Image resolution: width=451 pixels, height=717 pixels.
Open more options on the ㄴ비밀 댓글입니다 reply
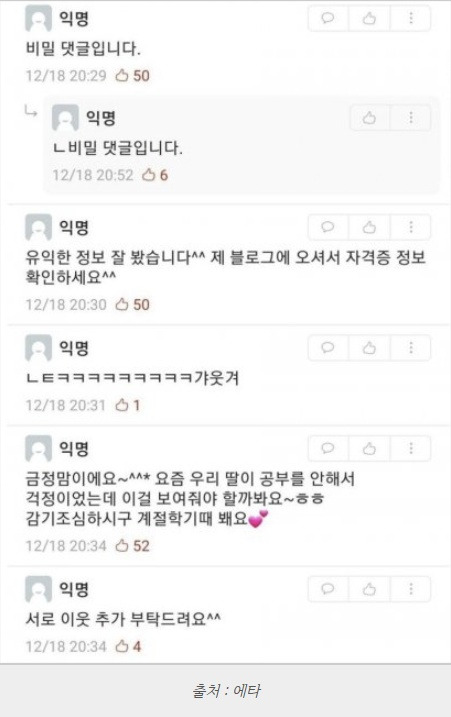411,118
